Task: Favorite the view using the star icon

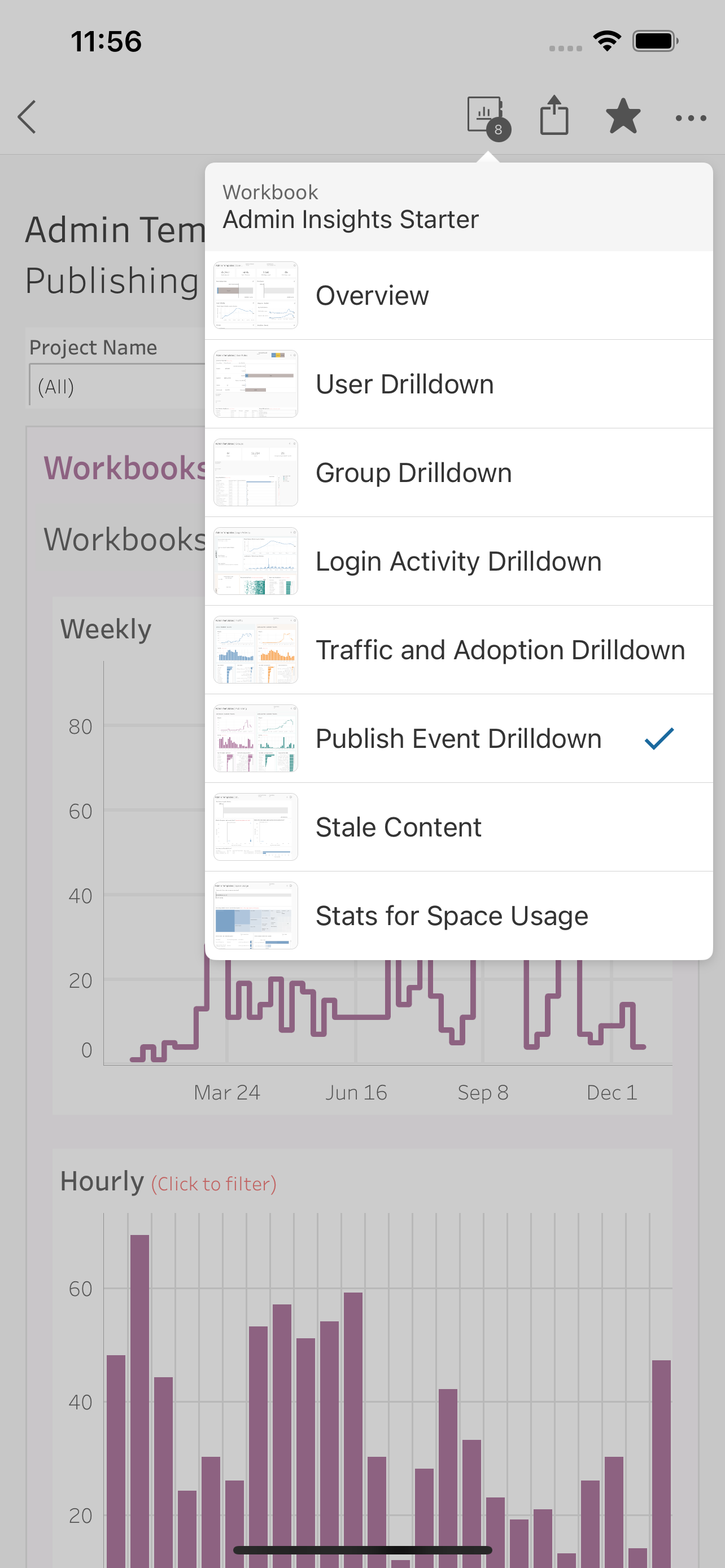Action: 624,116
